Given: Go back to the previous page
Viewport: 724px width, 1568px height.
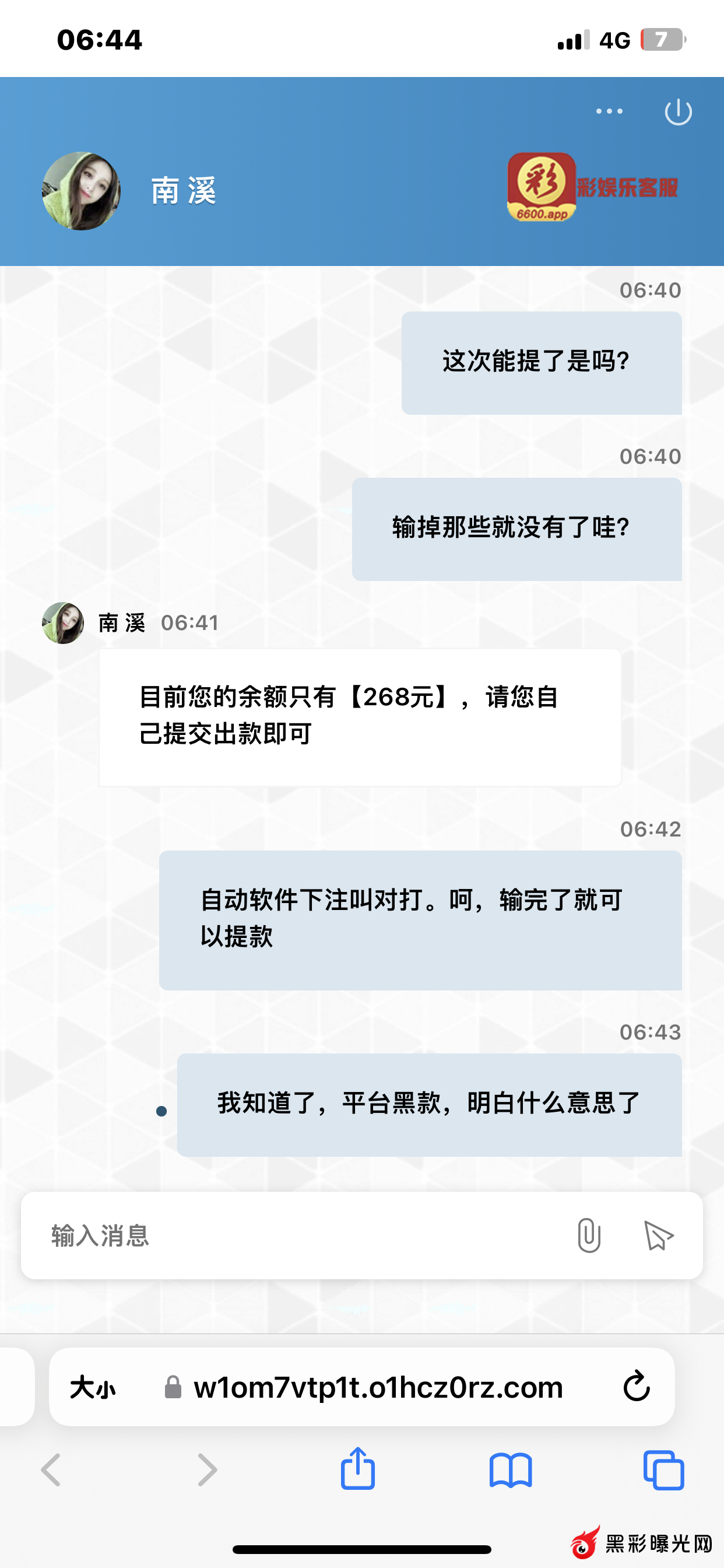Looking at the screenshot, I should pos(51,1470).
